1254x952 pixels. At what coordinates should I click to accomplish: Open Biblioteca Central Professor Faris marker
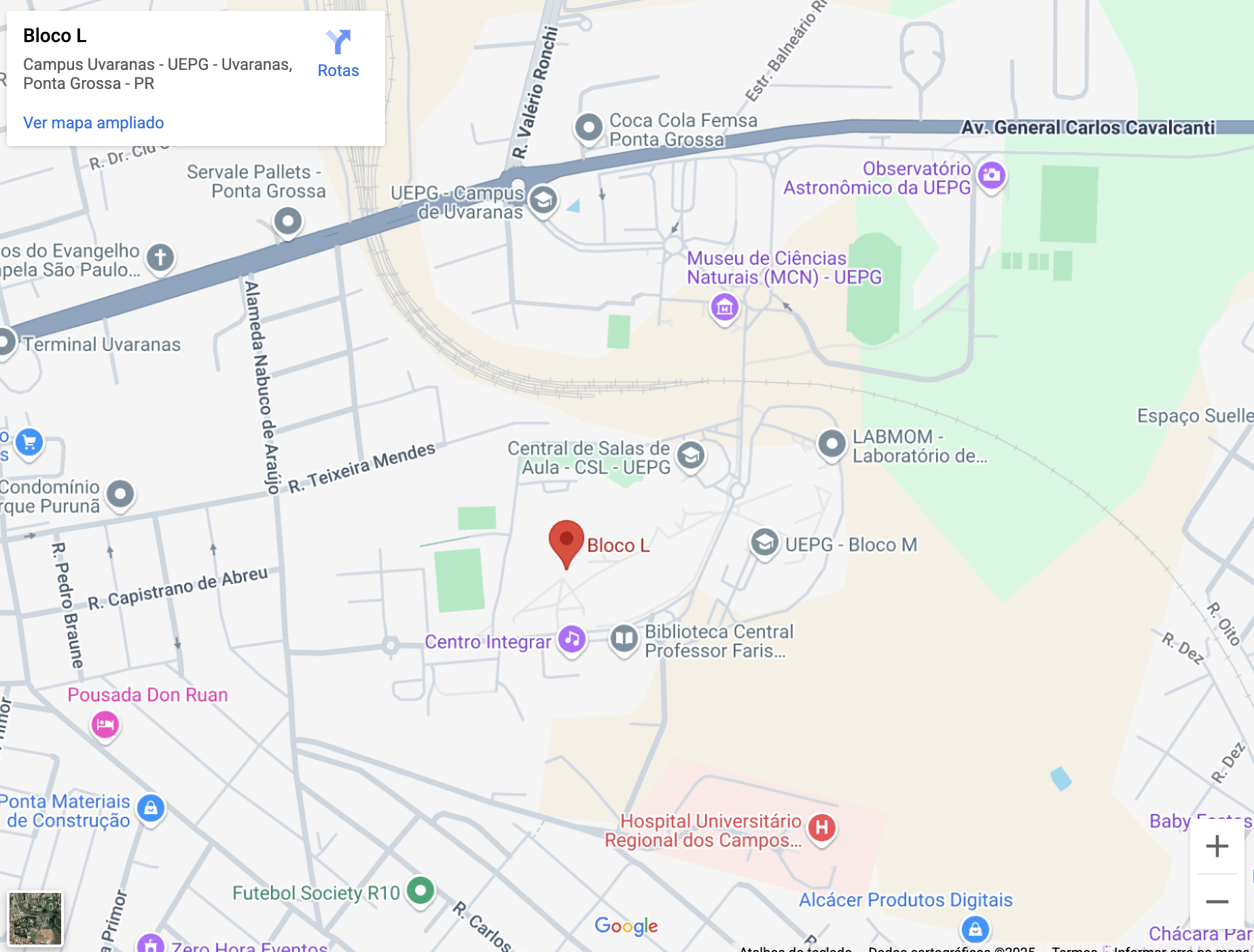[x=624, y=638]
